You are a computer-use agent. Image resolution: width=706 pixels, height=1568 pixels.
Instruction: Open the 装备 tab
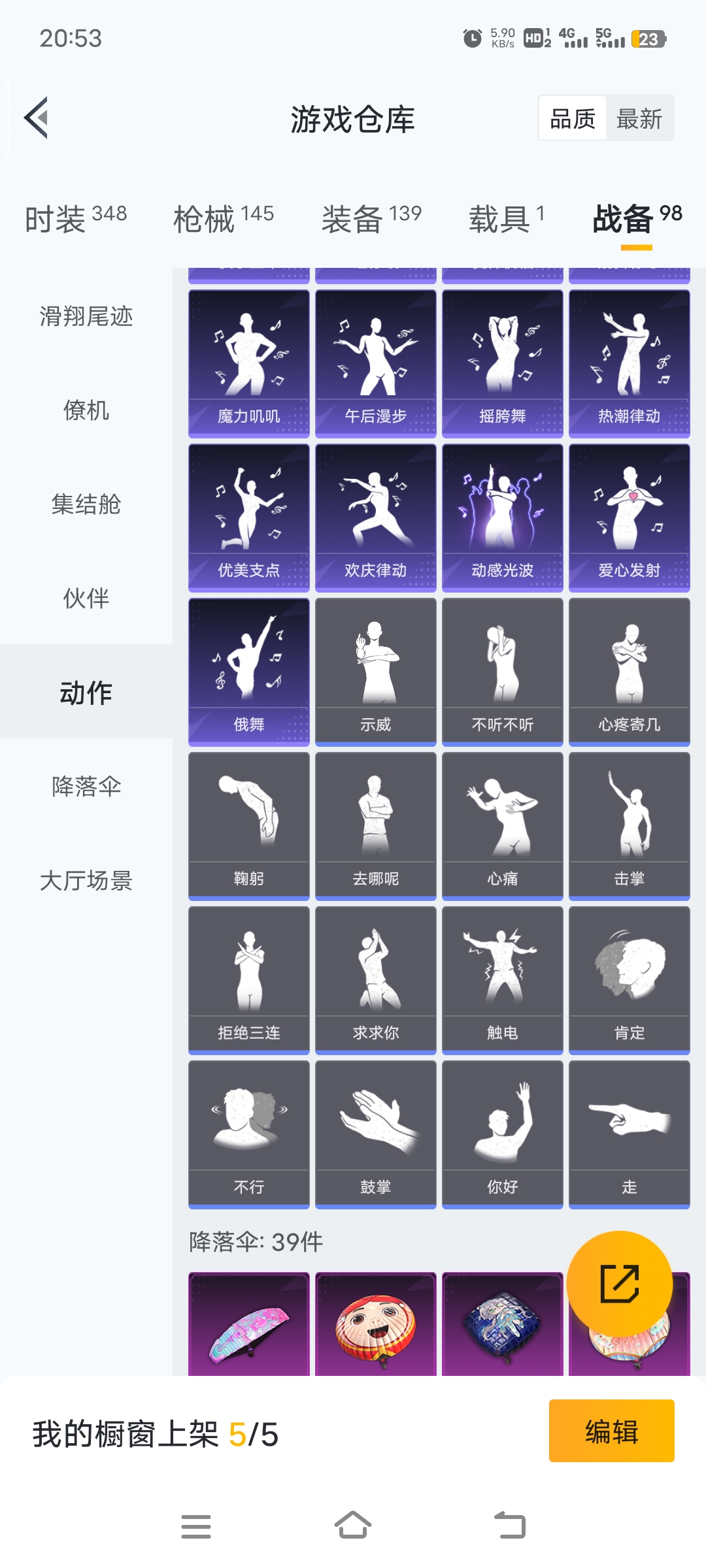pyautogui.click(x=371, y=219)
